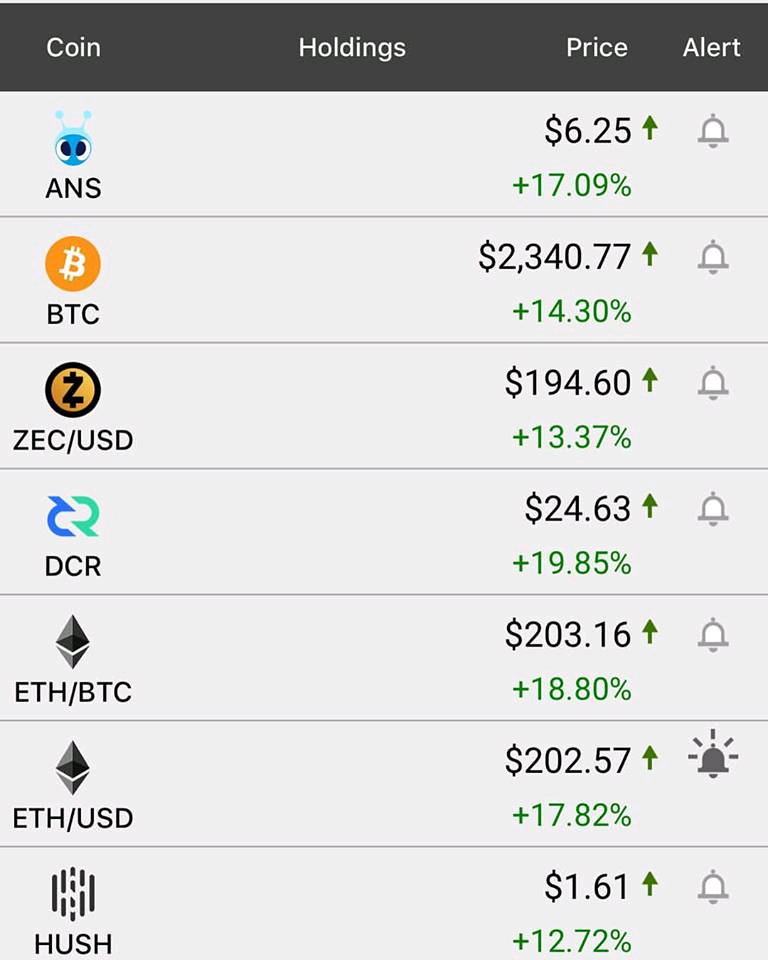
Task: Tap the DCR alert bell
Action: point(712,509)
